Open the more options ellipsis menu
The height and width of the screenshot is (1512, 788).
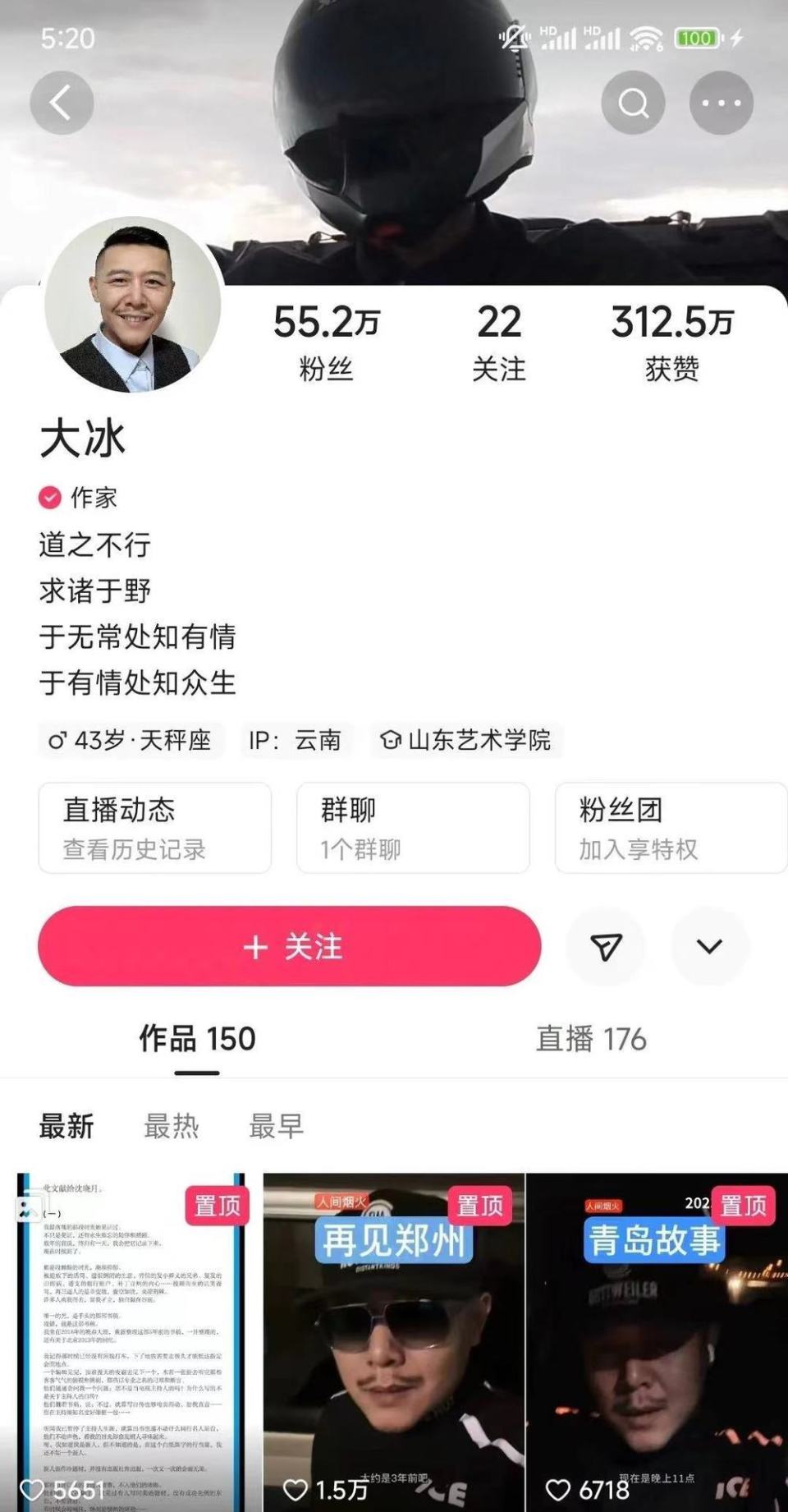720,102
